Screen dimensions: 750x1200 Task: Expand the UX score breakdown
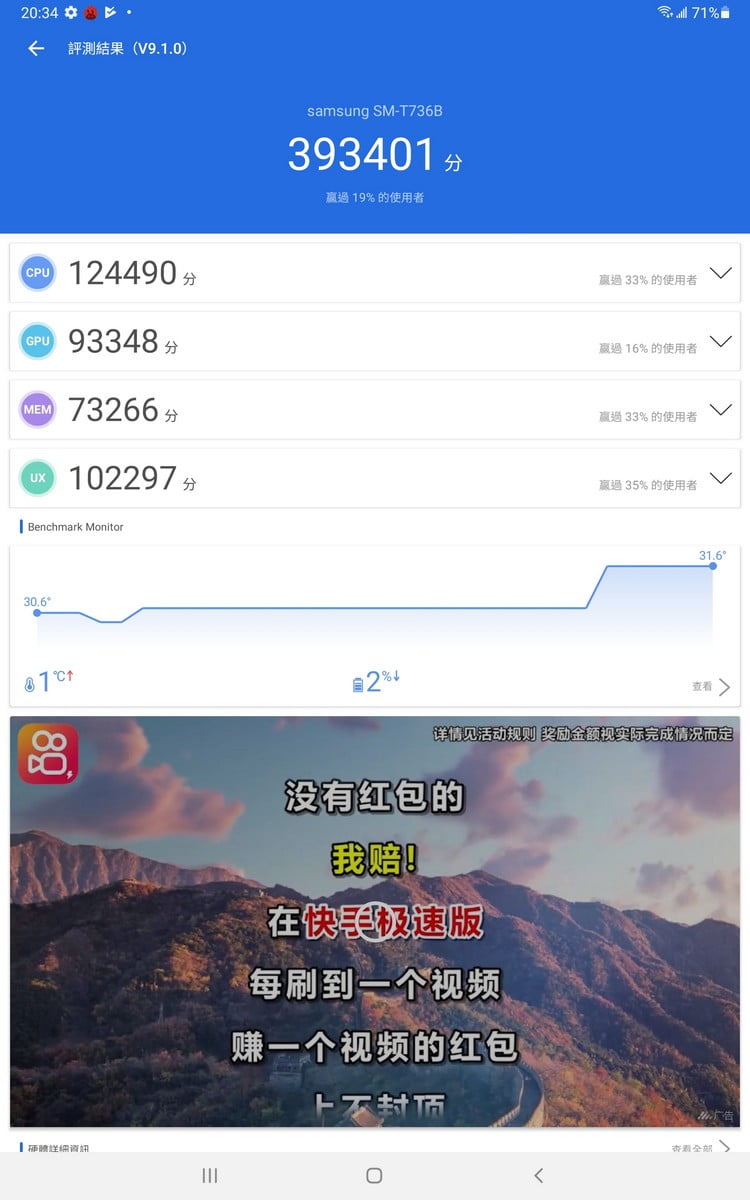[720, 478]
